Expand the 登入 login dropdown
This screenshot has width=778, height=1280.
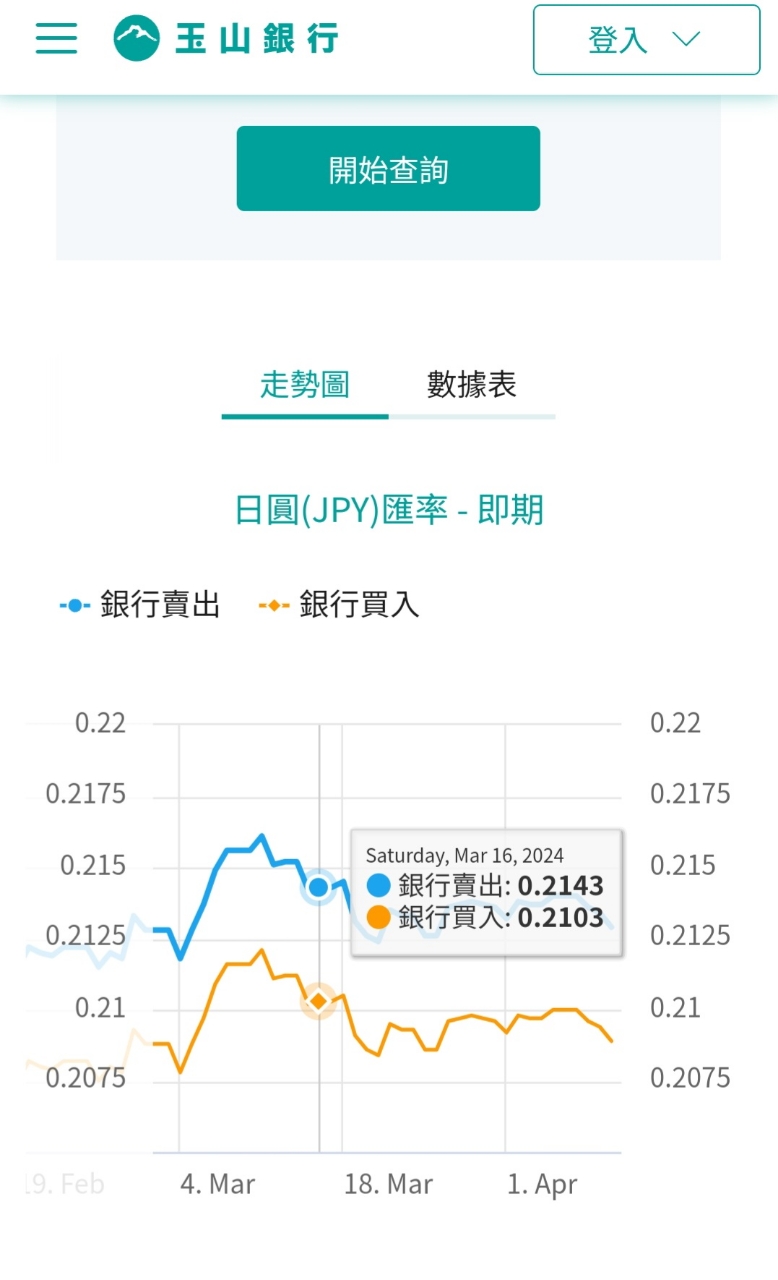[x=646, y=40]
